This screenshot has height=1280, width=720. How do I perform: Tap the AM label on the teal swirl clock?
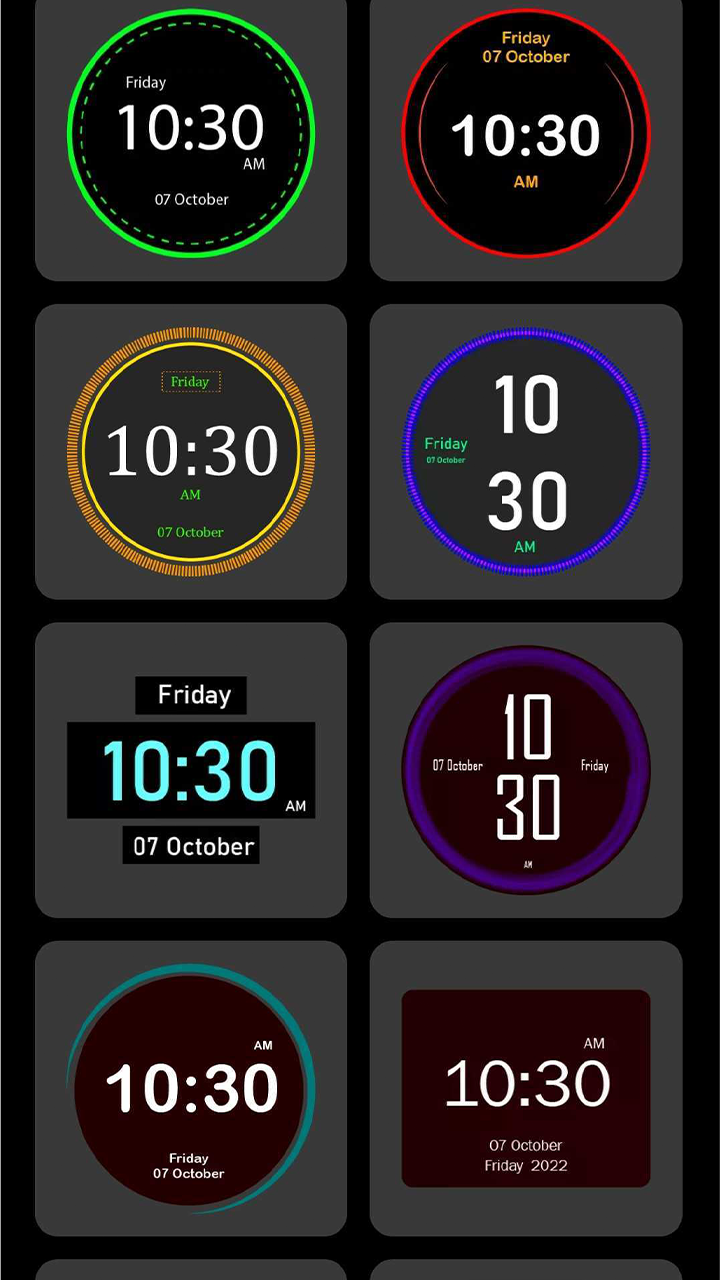[x=263, y=1045]
